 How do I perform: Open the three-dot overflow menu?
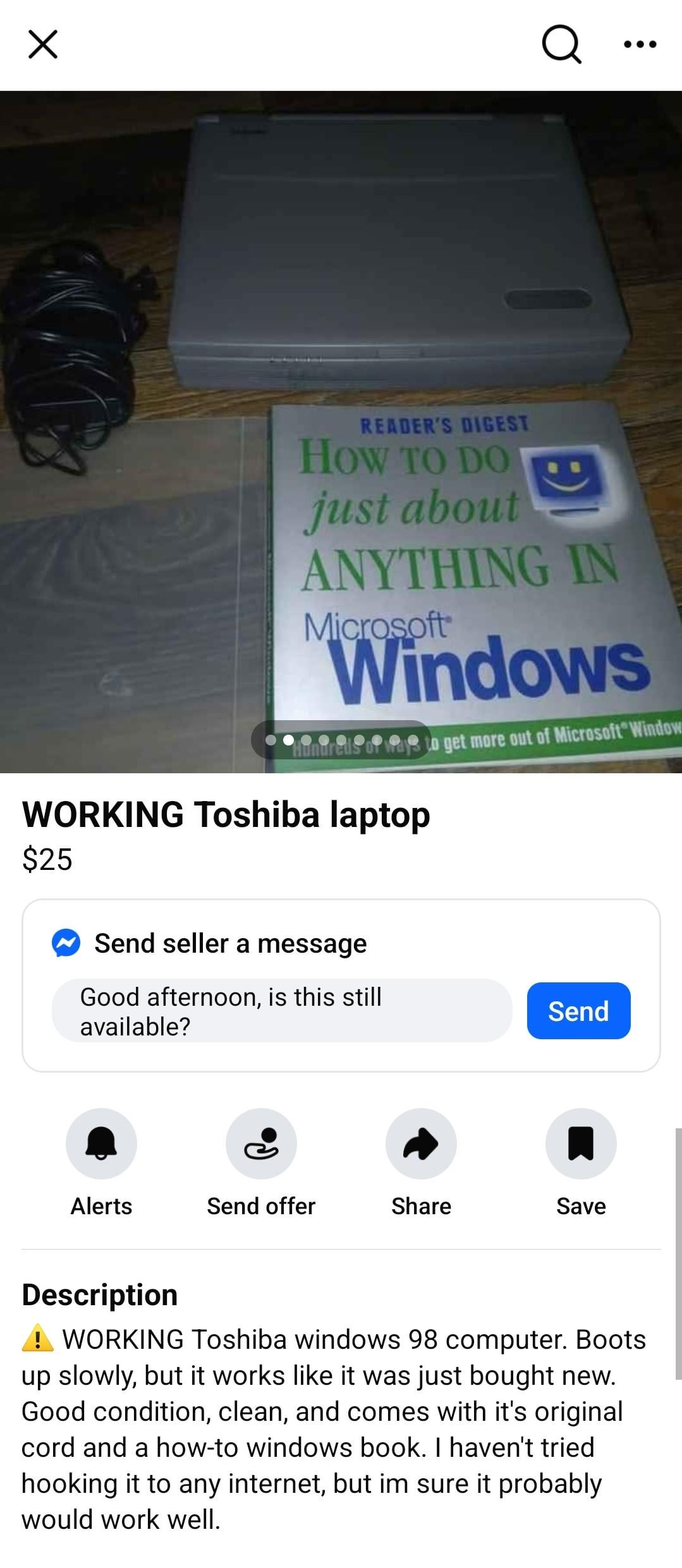[640, 44]
